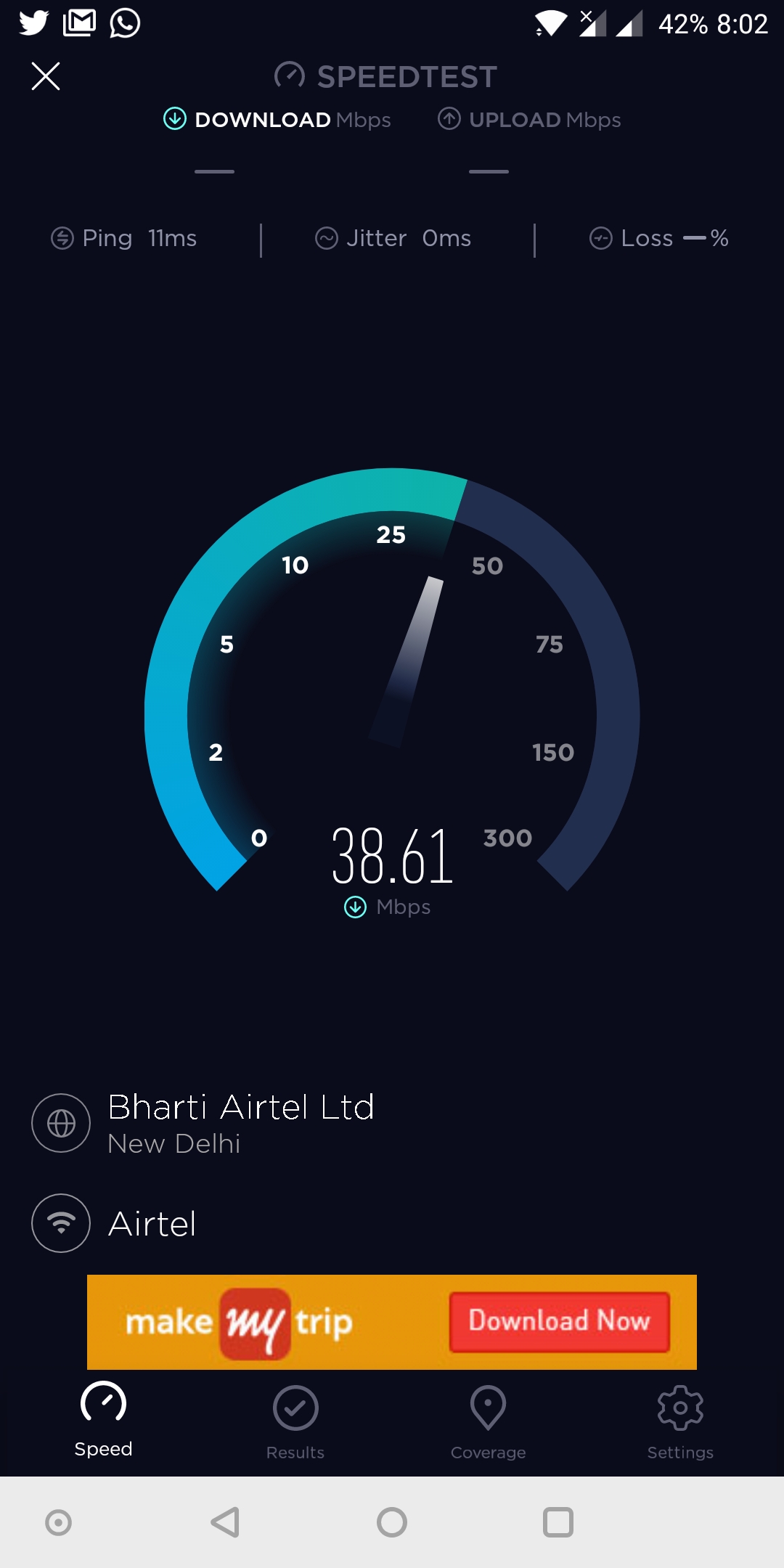Go to the Settings tab
The width and height of the screenshot is (784, 1568).
coord(680,1423)
